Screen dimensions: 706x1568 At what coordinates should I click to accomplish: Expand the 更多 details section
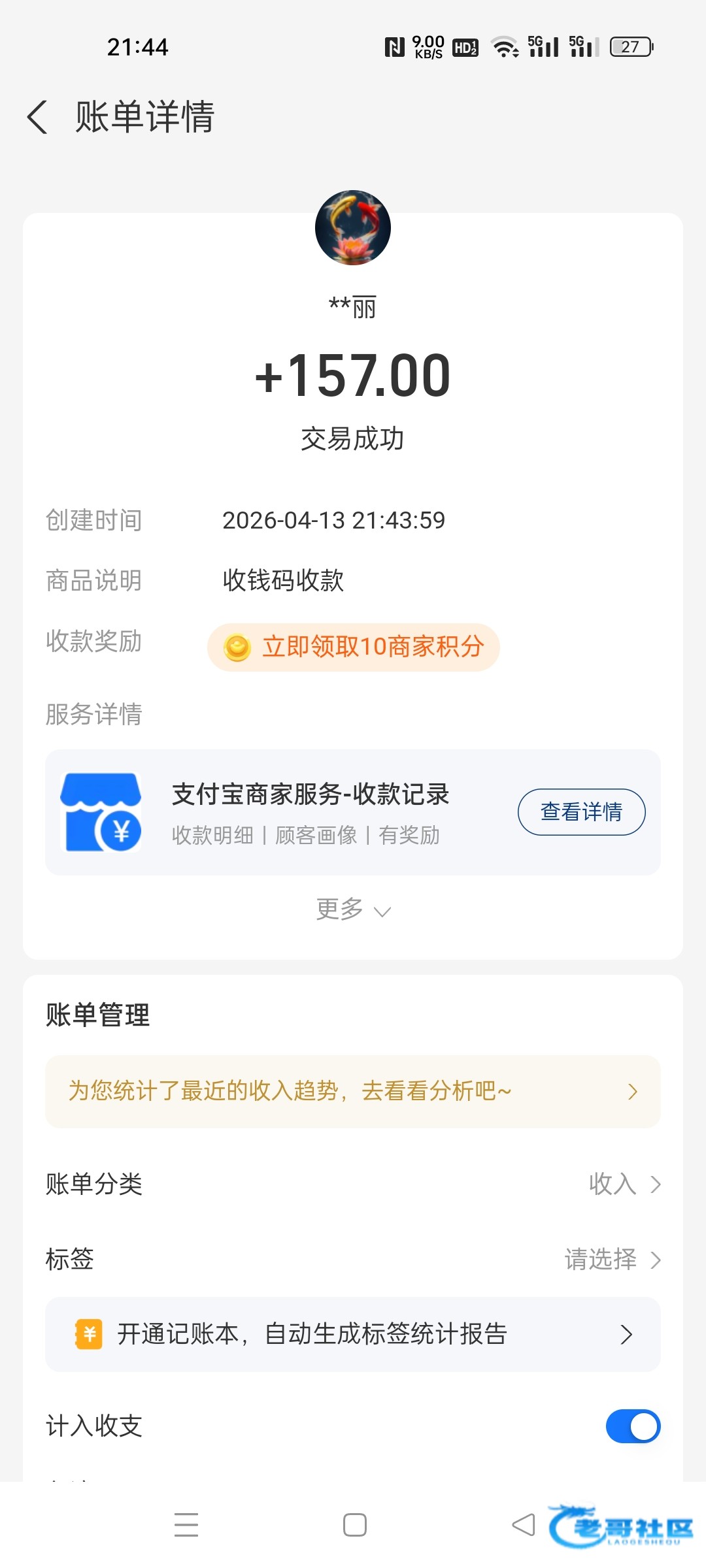pyautogui.click(x=352, y=910)
